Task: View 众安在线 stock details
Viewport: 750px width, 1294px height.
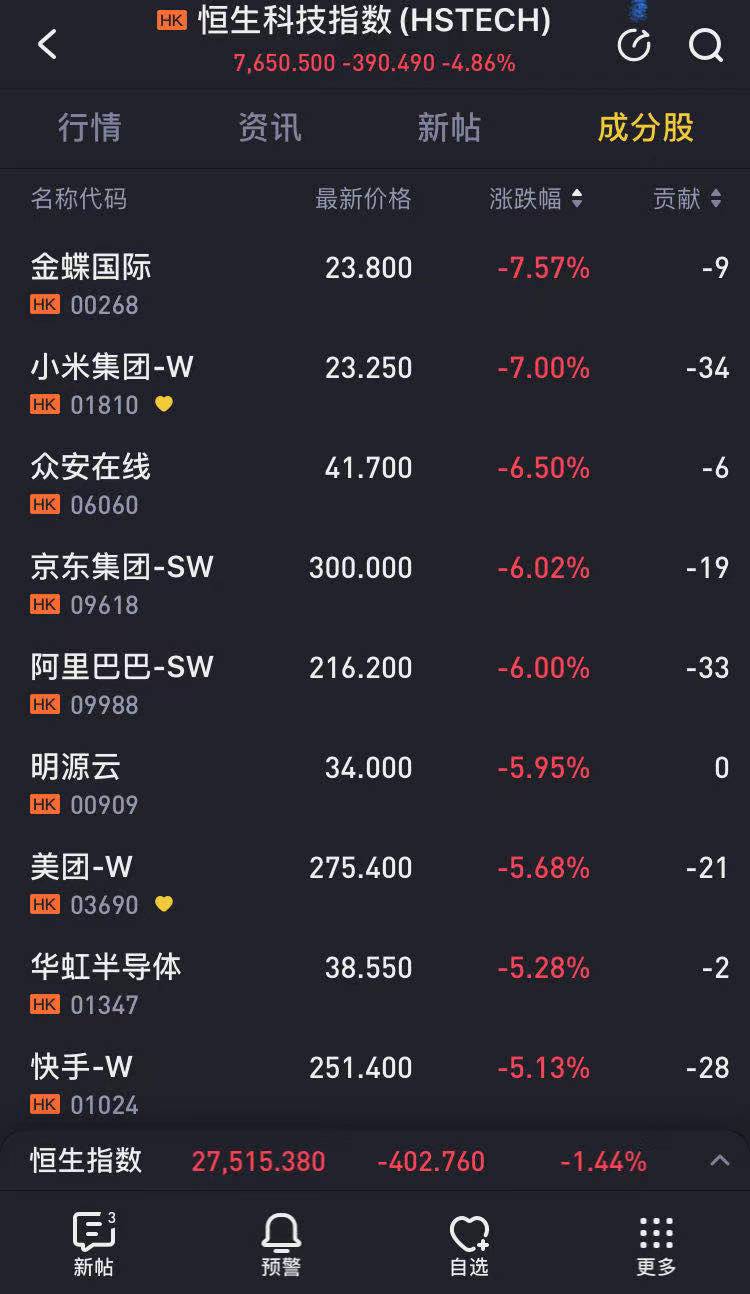Action: 375,483
